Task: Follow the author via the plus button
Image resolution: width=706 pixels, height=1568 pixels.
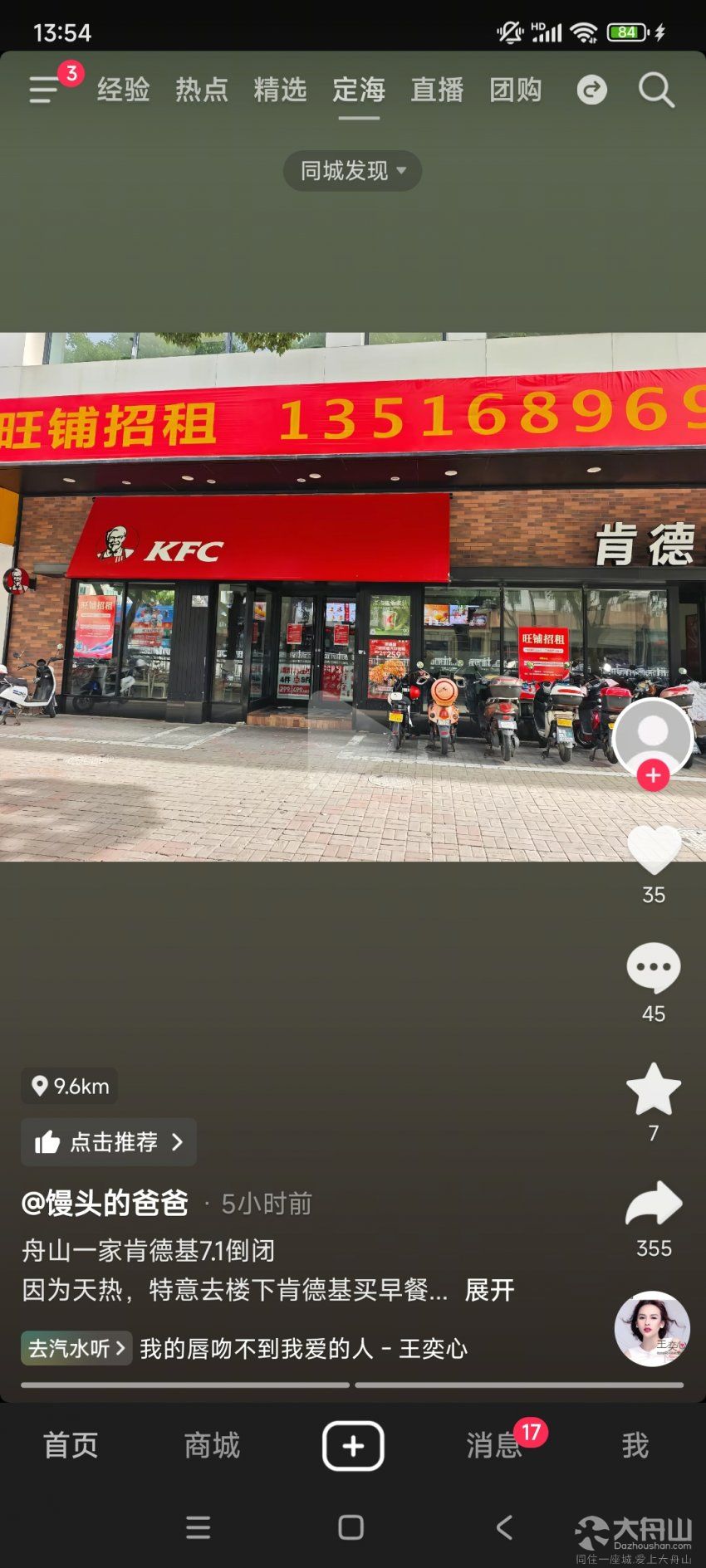Action: [x=653, y=775]
